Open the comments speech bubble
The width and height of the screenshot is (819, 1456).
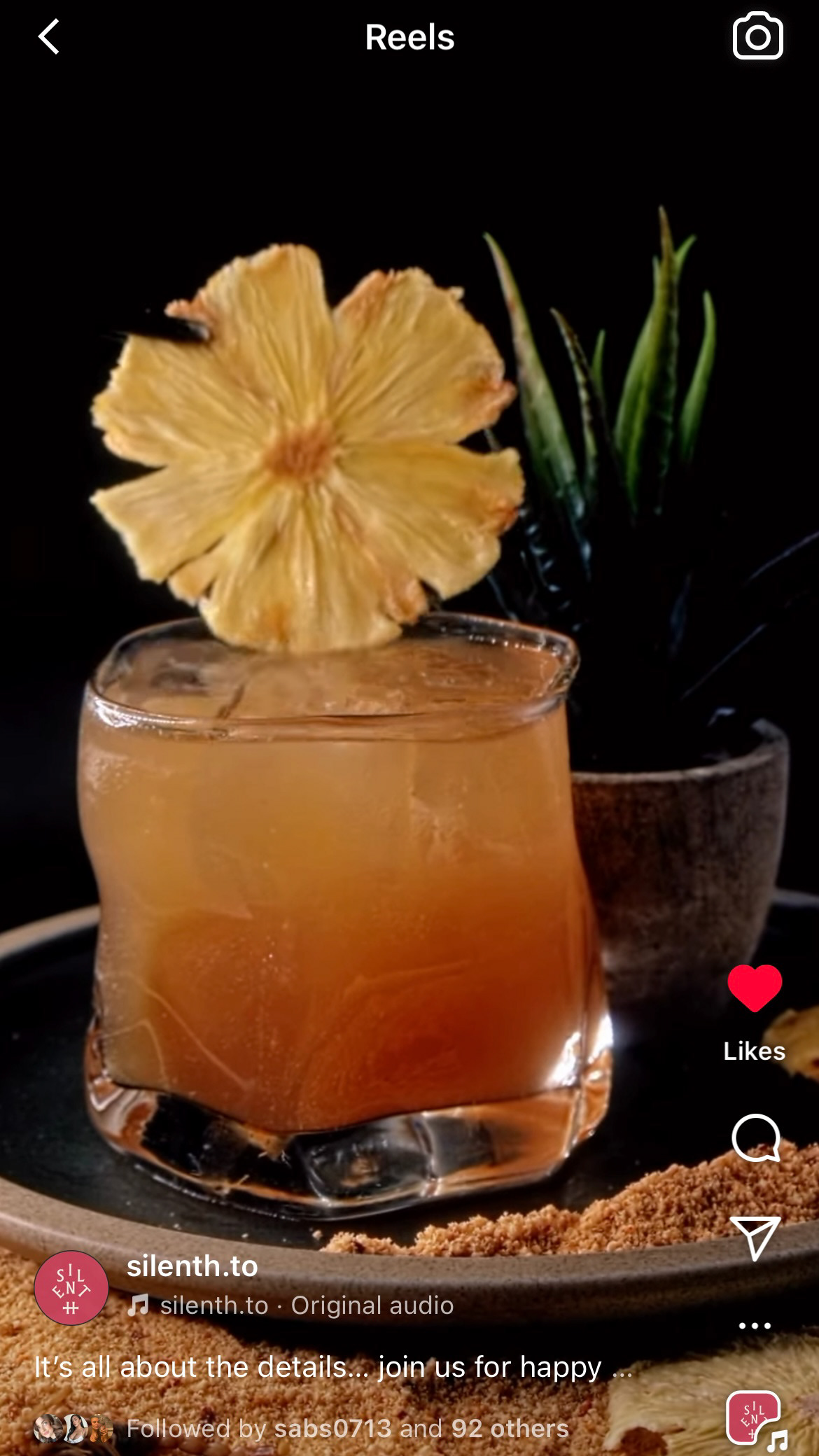755,1137
